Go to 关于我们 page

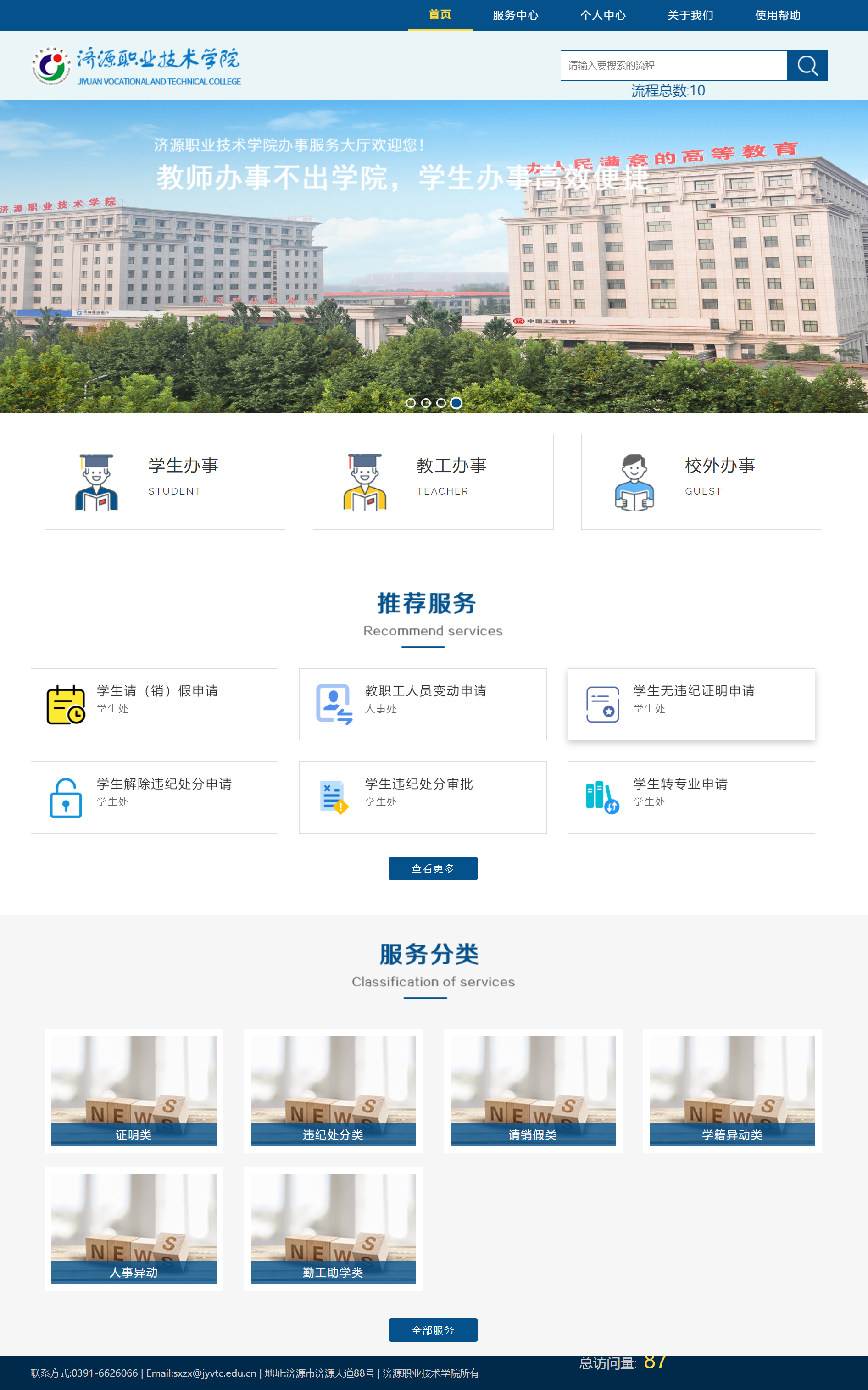[690, 16]
